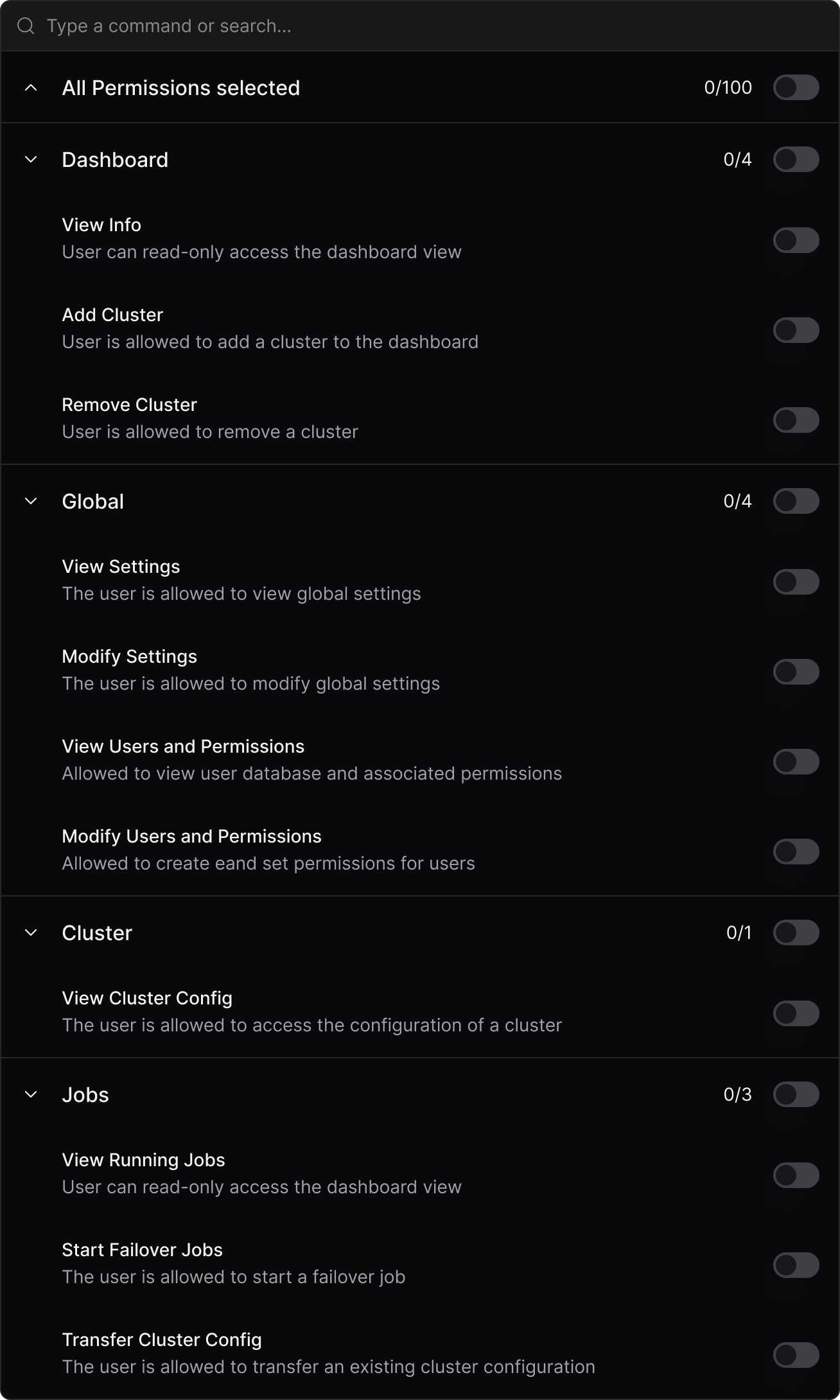
Task: Expand the Dashboard section chevron
Action: (x=31, y=159)
